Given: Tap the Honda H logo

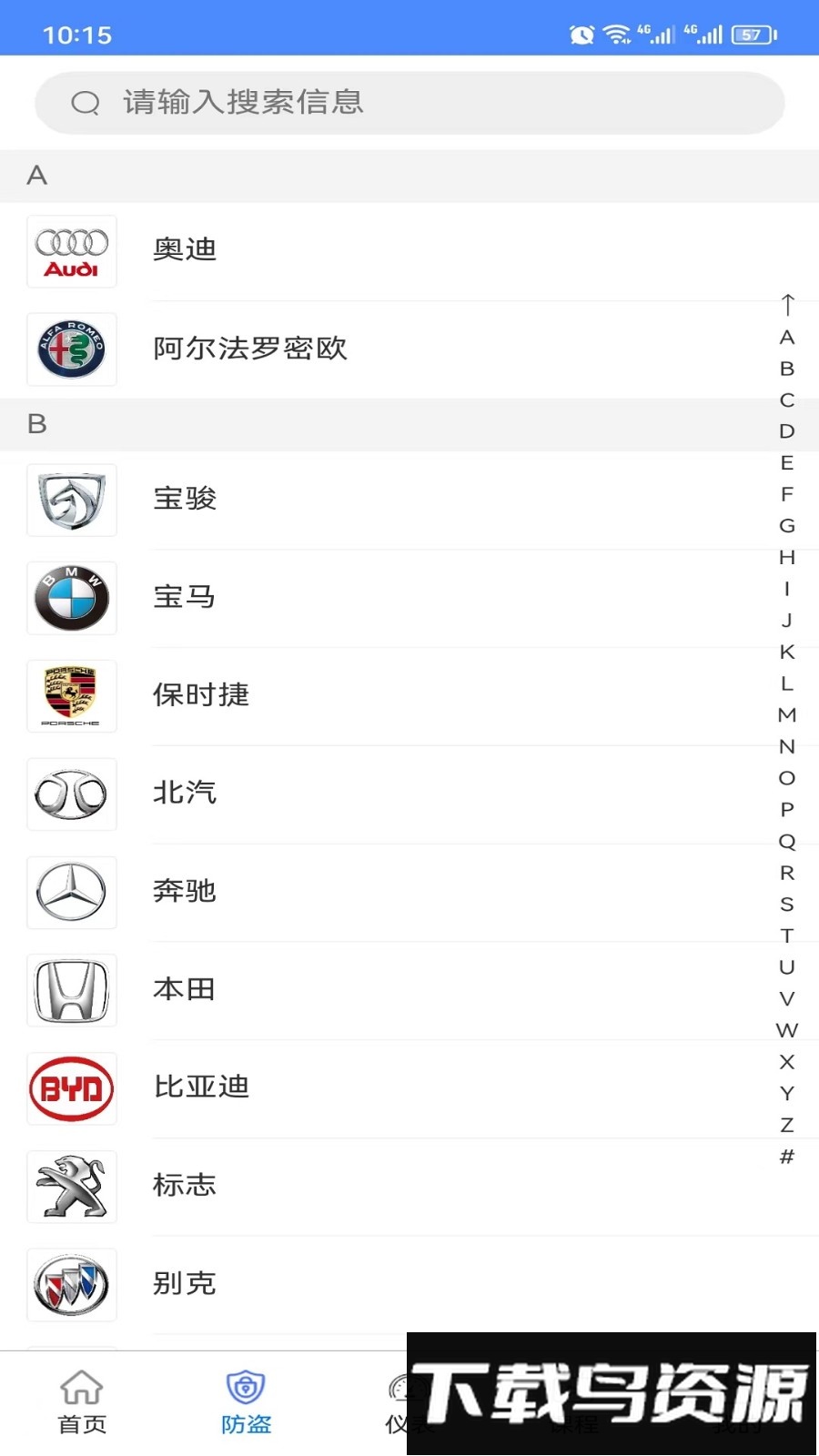Looking at the screenshot, I should pyautogui.click(x=71, y=990).
